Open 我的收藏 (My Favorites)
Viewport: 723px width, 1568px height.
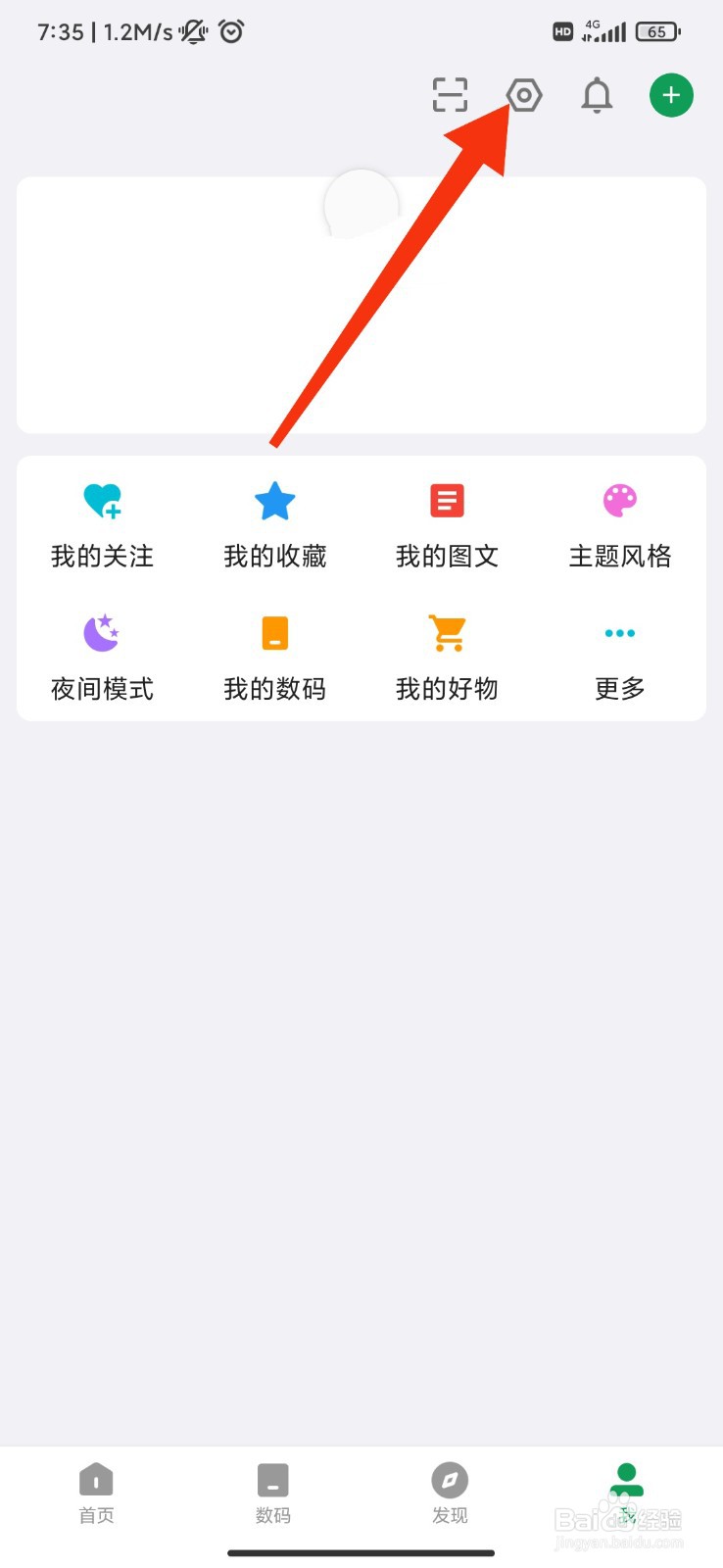274,524
